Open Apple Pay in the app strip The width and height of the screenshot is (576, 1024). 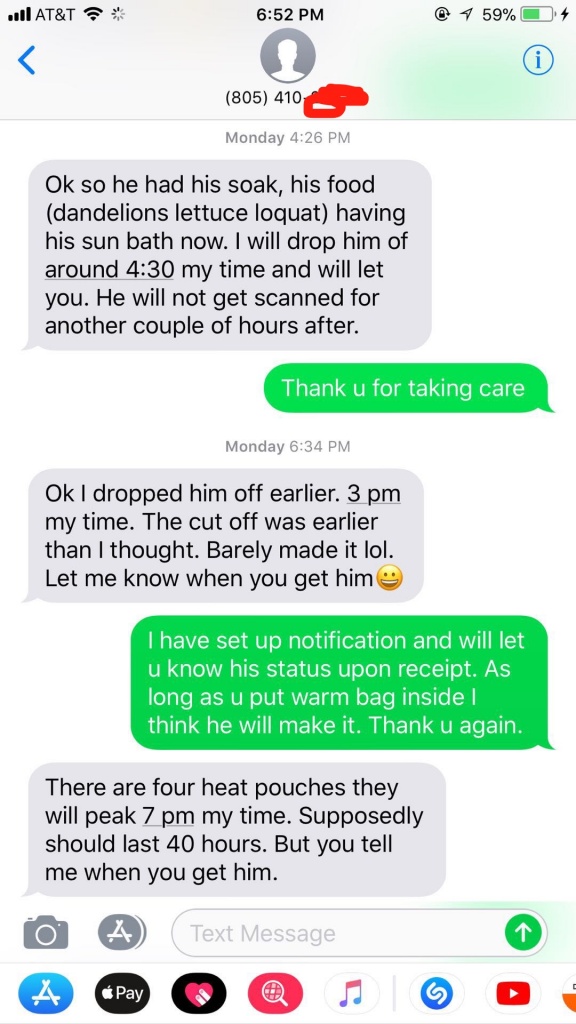click(x=122, y=993)
